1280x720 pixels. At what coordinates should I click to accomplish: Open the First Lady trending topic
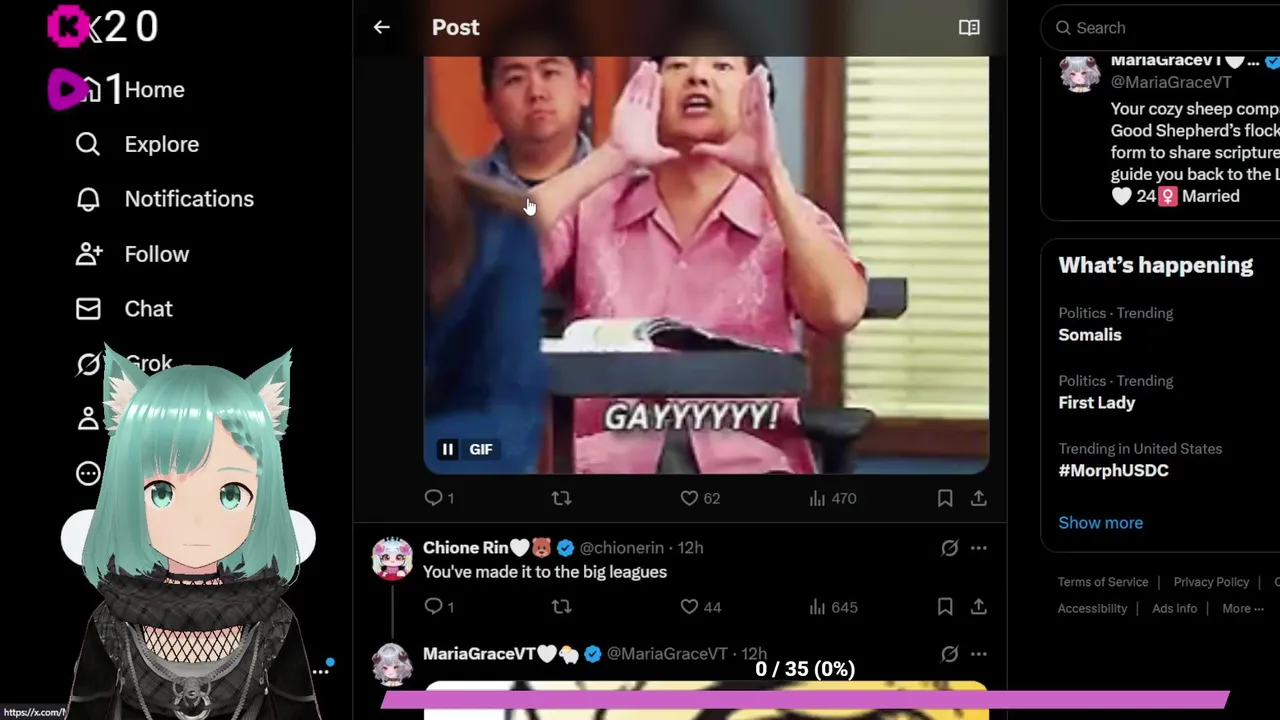(1097, 403)
